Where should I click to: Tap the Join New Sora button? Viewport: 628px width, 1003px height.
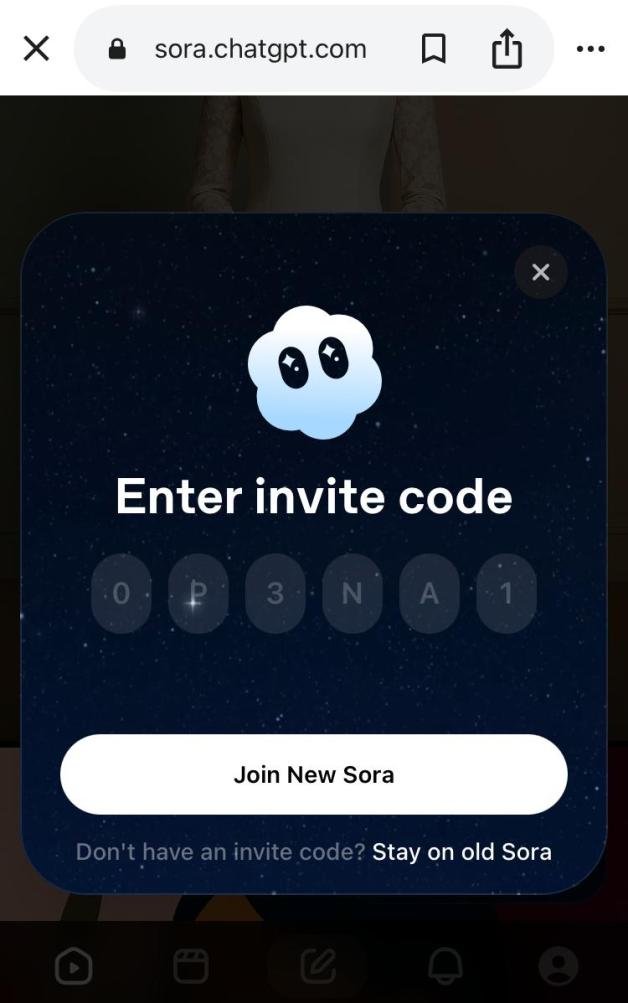coord(314,775)
